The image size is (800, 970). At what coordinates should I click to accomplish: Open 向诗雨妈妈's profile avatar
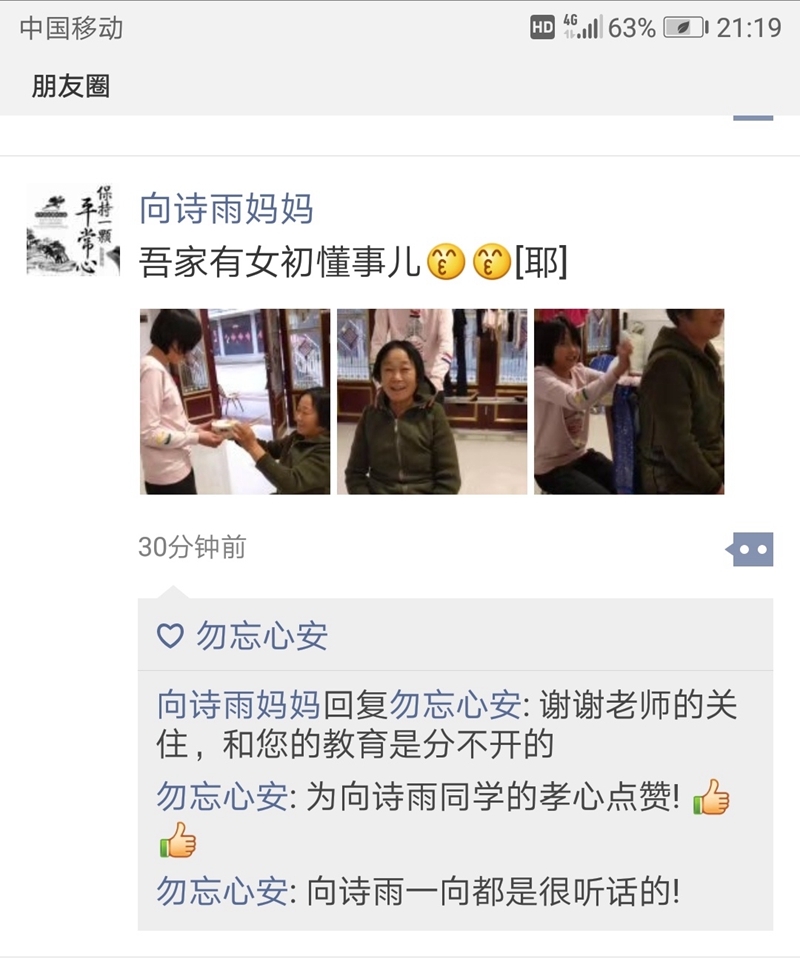coord(73,229)
